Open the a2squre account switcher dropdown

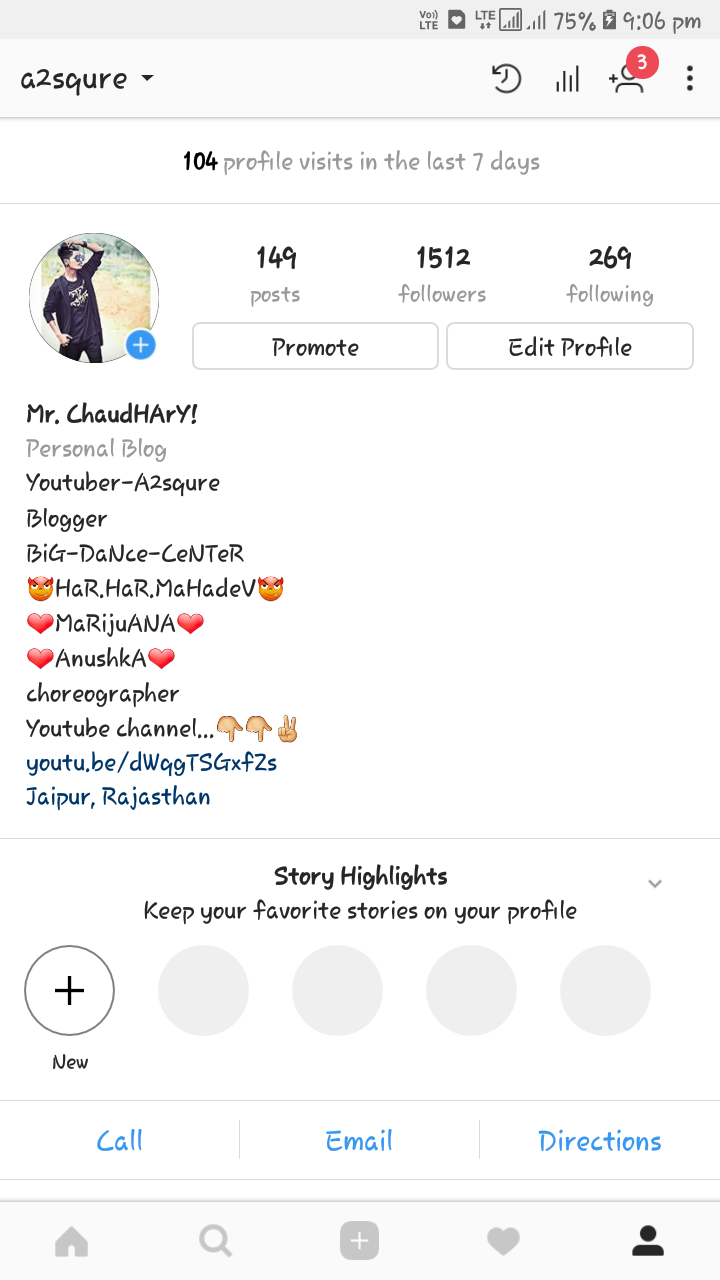tap(87, 79)
